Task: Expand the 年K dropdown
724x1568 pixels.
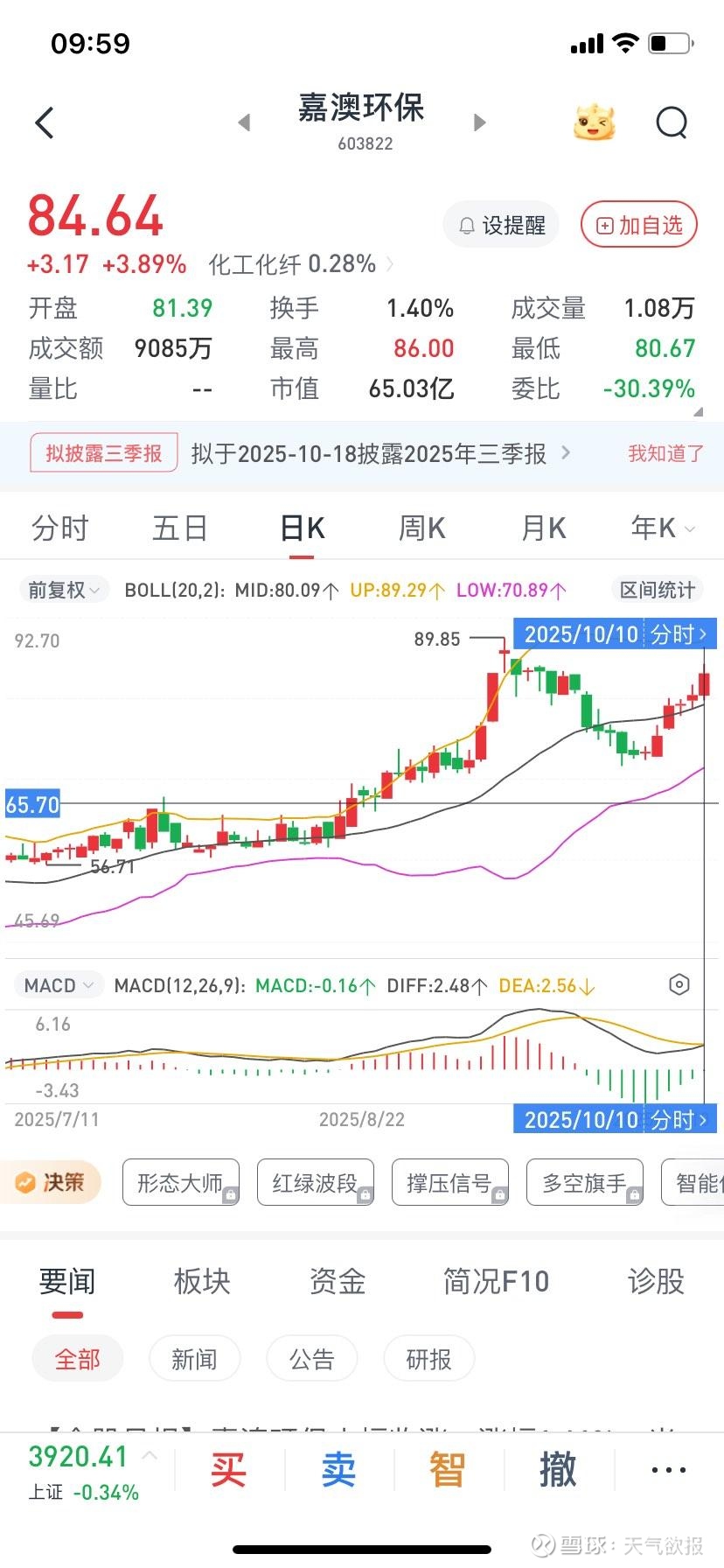Action: [663, 528]
